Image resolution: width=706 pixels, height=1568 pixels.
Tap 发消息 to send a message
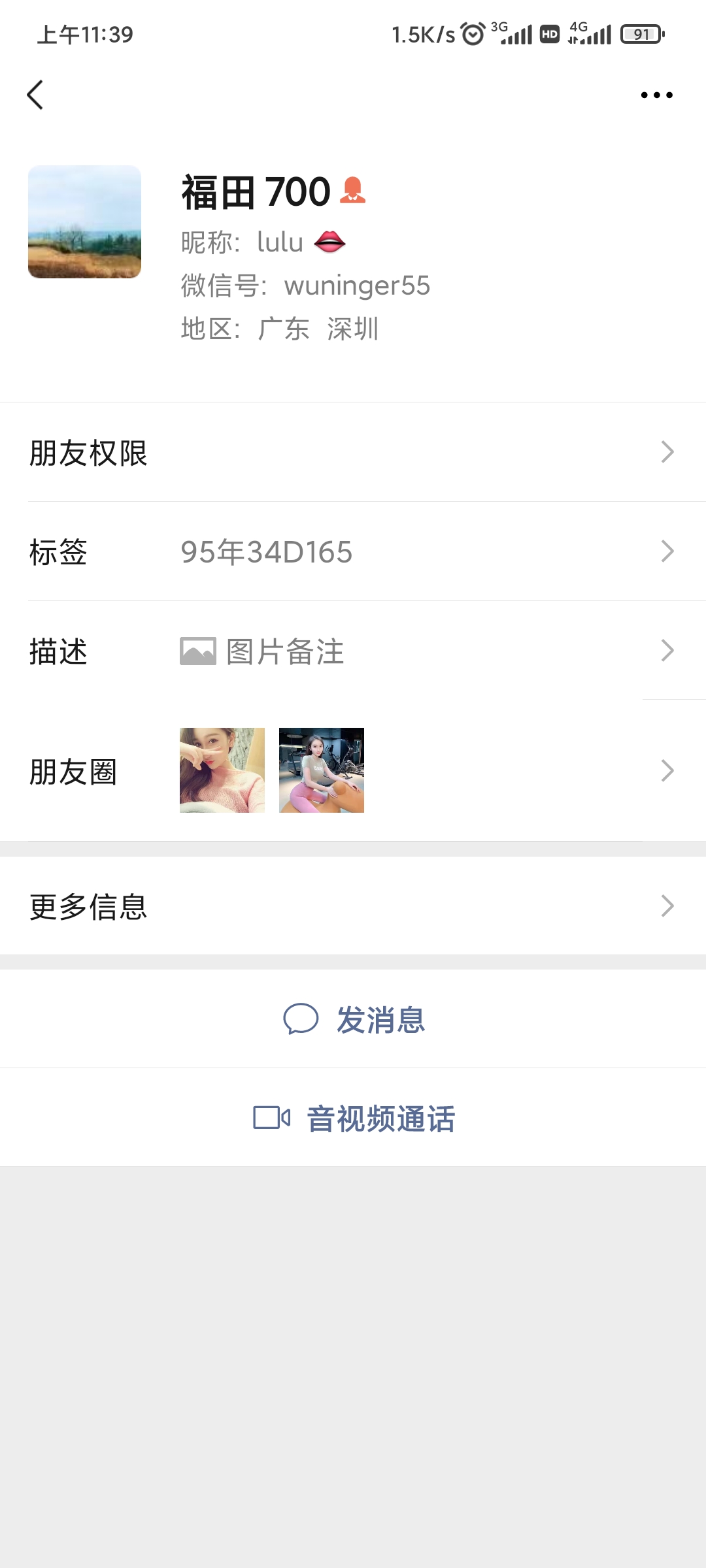(x=354, y=1019)
